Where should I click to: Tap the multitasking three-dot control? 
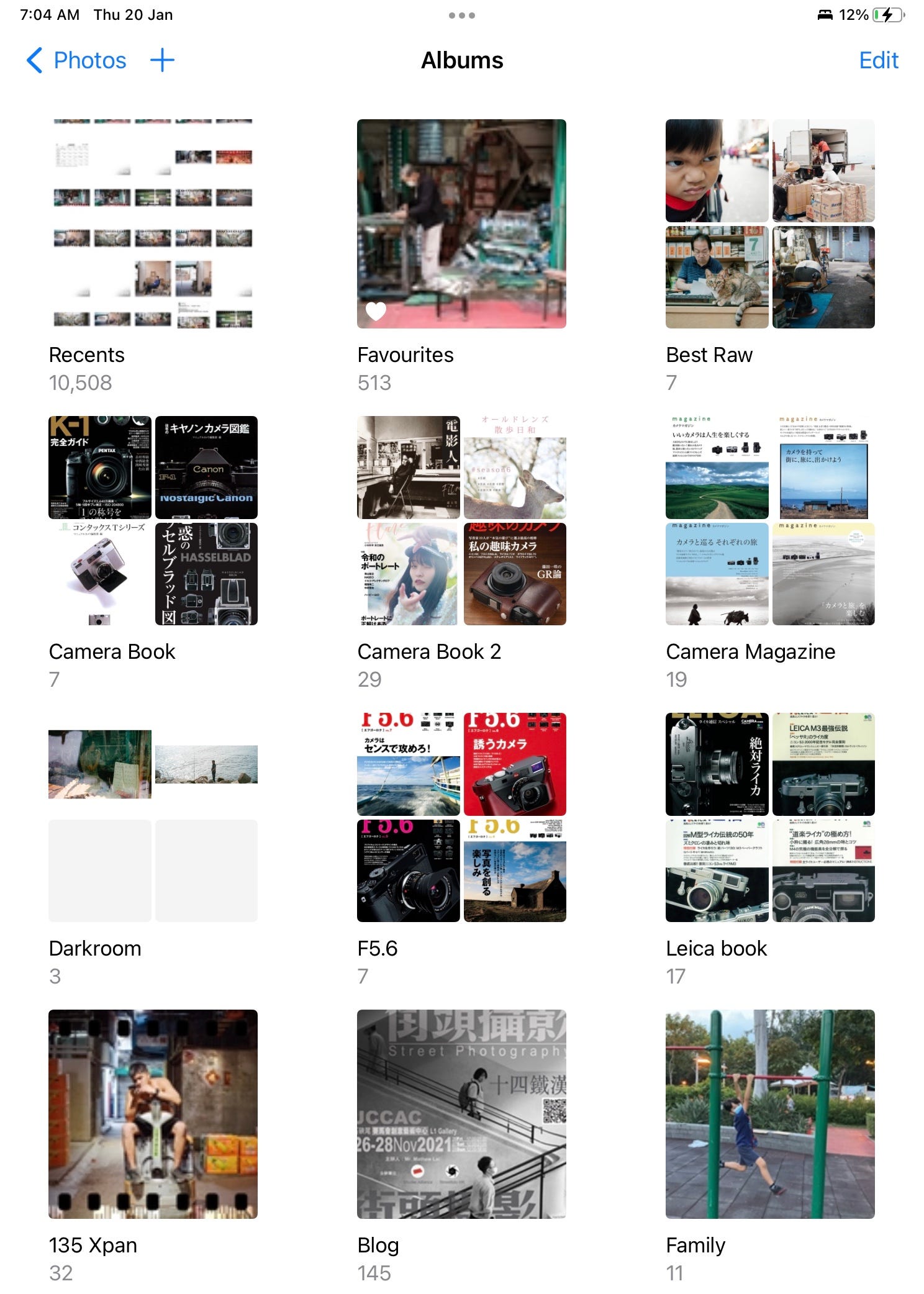(x=461, y=16)
